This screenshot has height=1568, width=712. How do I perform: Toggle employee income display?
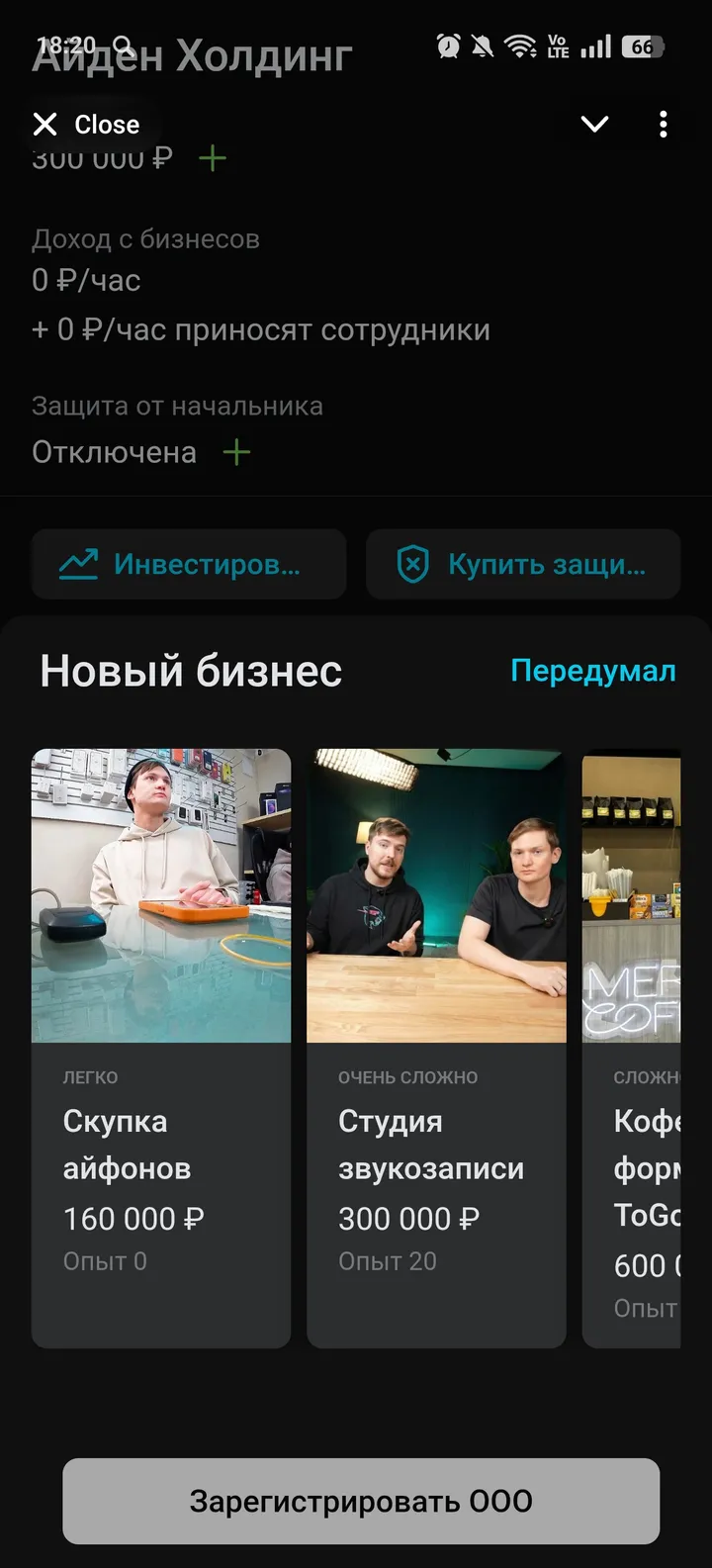pos(261,329)
